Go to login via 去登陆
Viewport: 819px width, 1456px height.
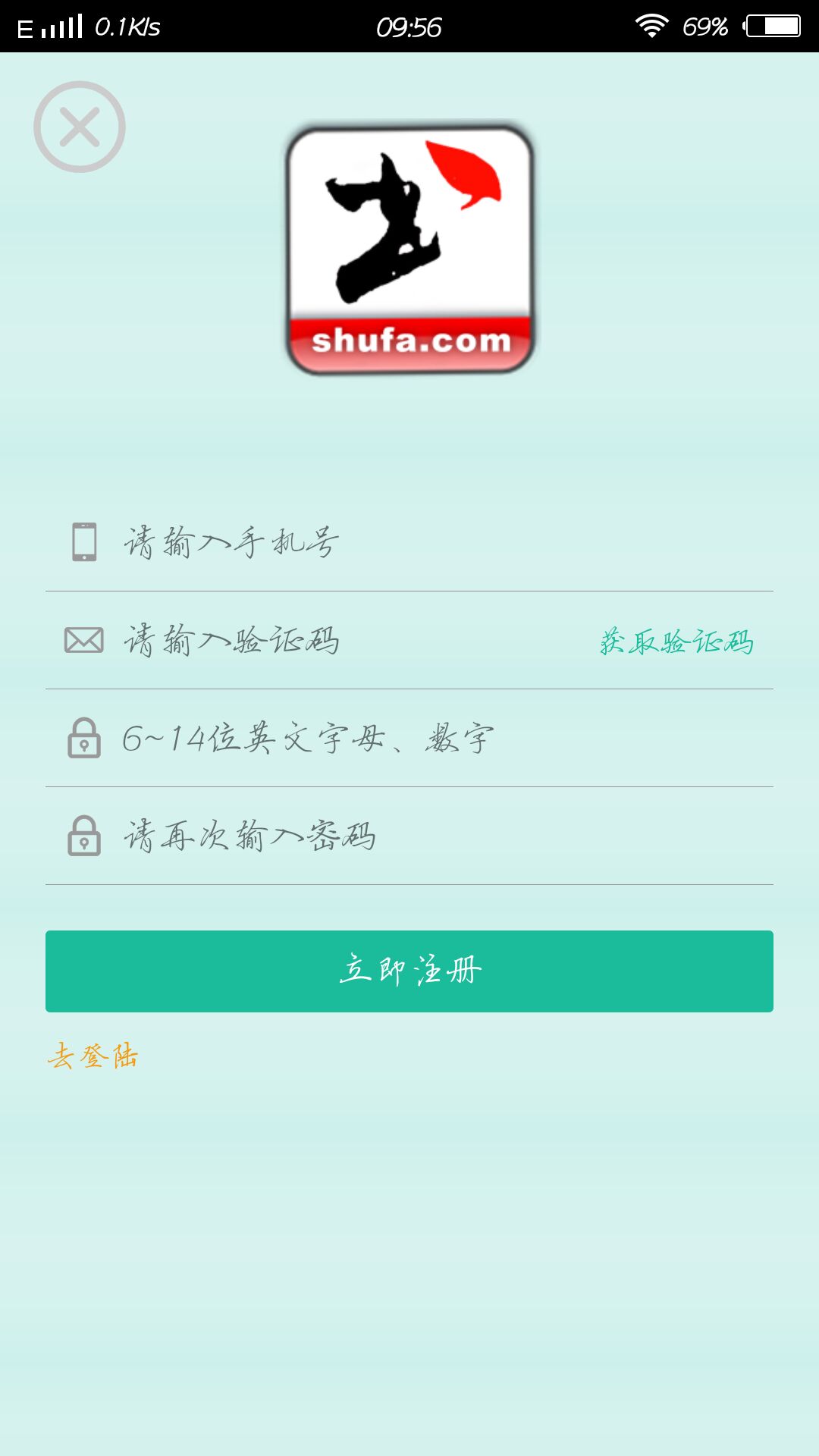point(93,1056)
